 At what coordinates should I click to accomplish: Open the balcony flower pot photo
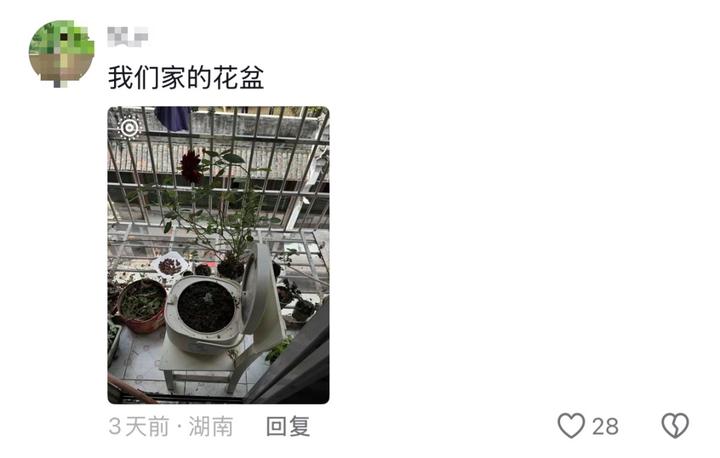[219, 255]
